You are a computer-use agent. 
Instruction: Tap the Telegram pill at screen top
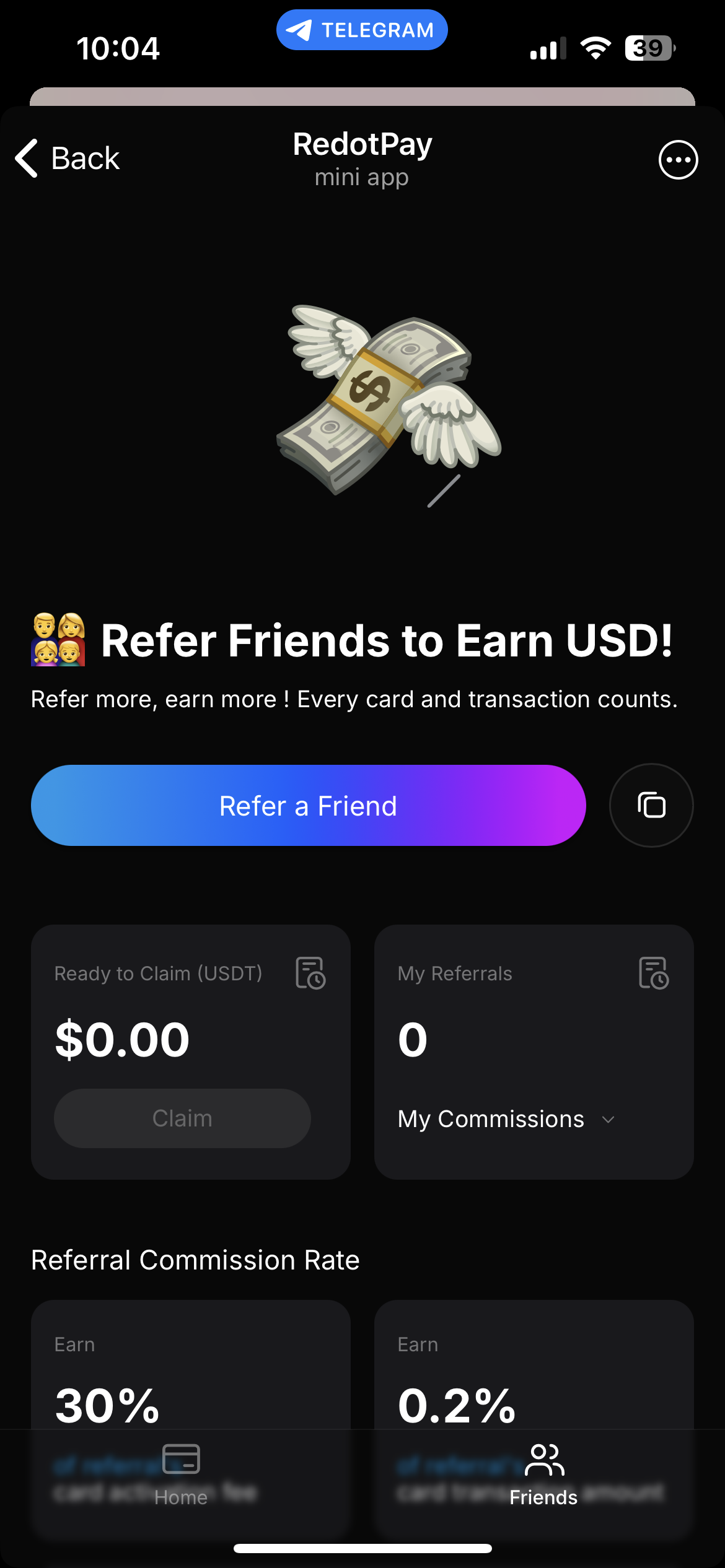tap(362, 29)
